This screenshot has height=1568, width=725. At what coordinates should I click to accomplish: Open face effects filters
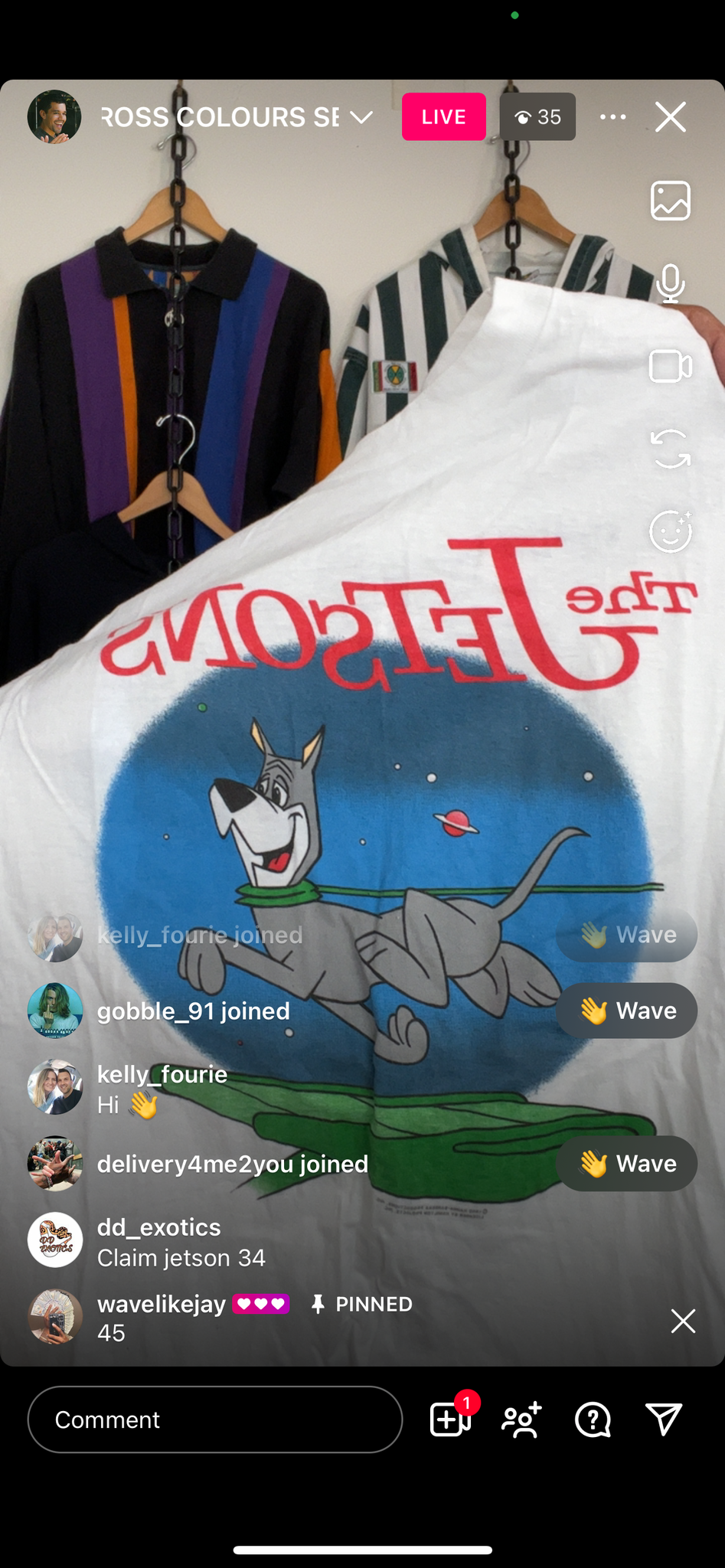pos(671,531)
